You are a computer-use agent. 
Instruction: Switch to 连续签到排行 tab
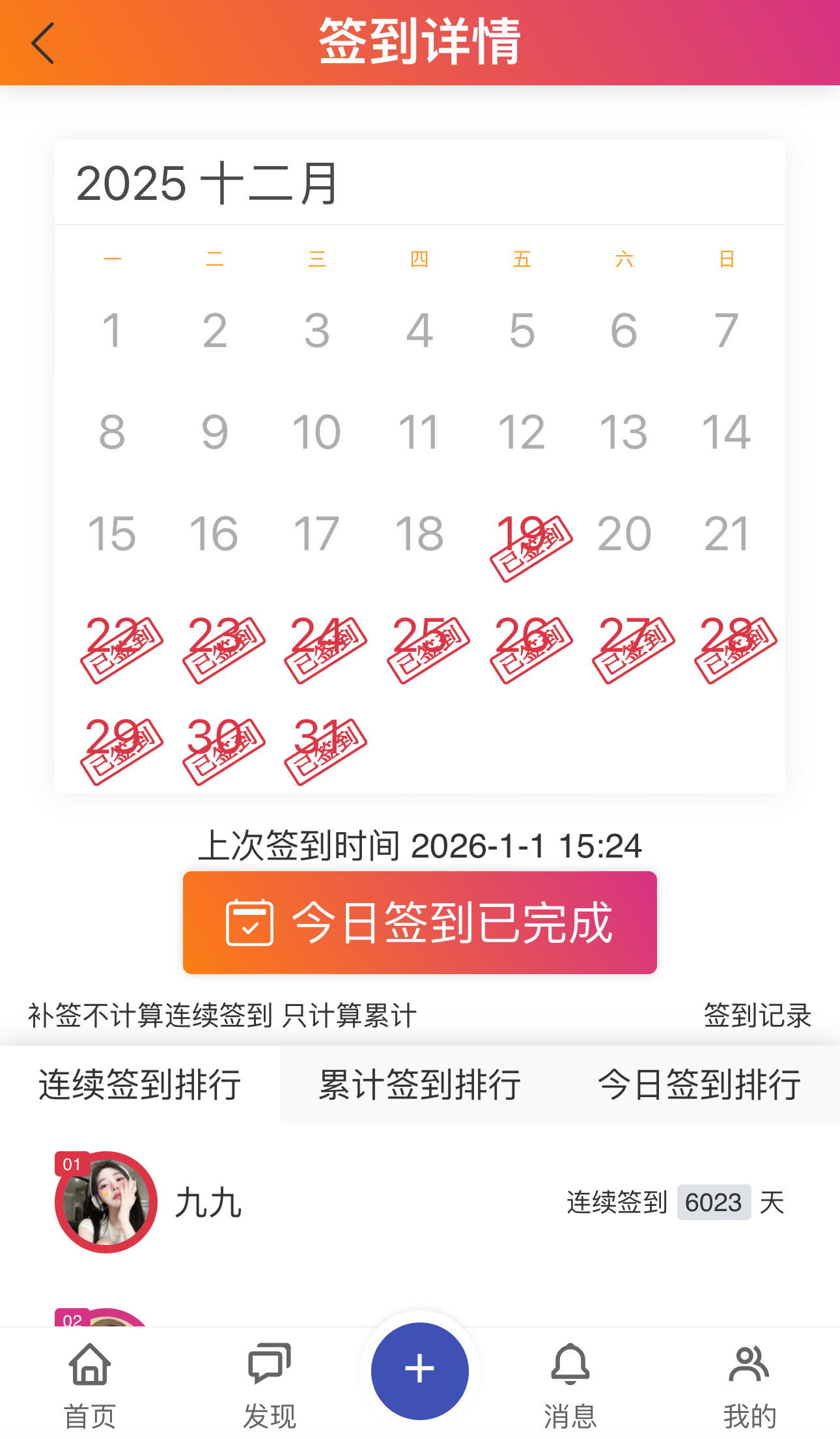click(x=140, y=1084)
